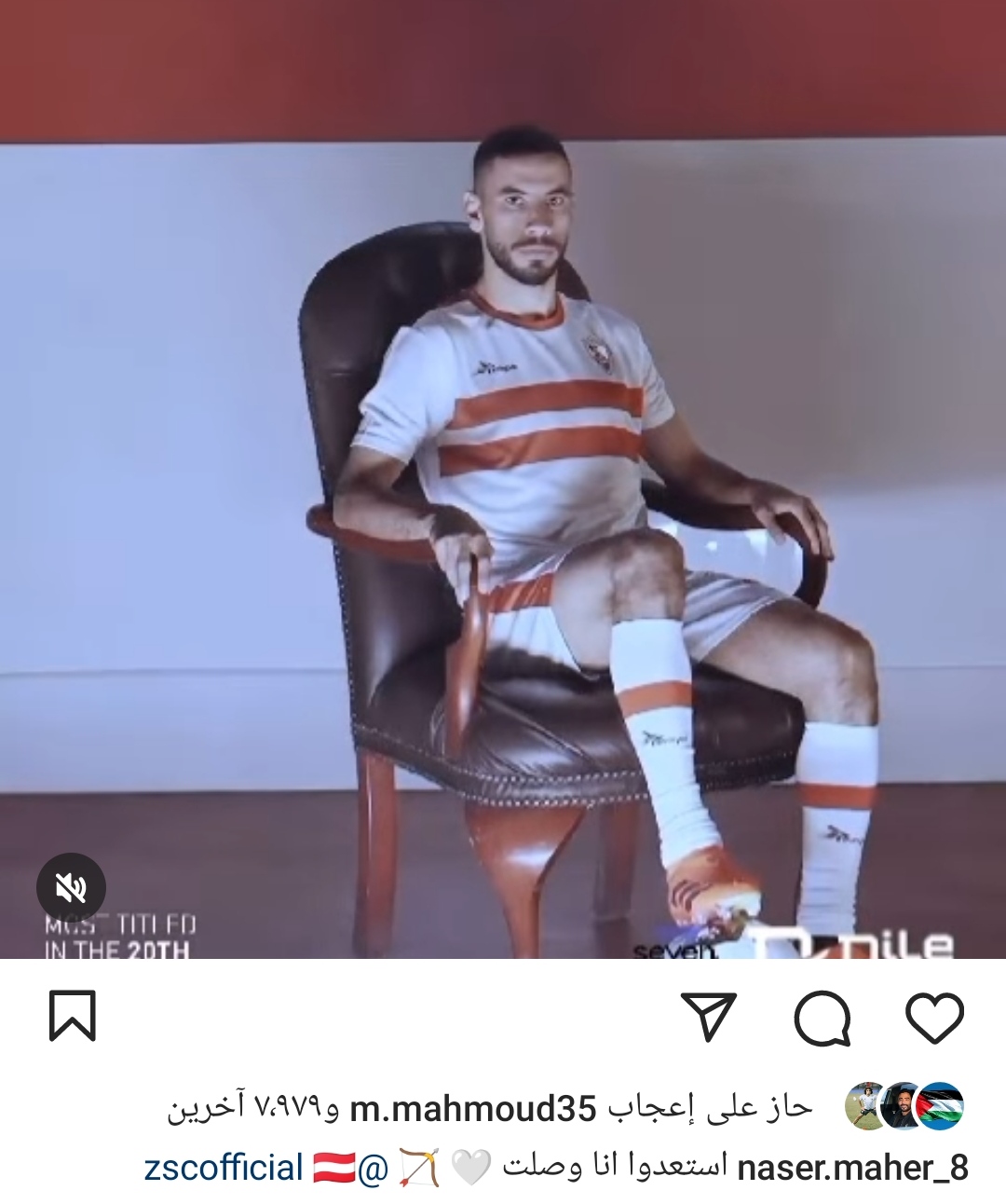Open the zscofficial mention in the caption
The image size is (1006, 1204).
coord(224,1168)
